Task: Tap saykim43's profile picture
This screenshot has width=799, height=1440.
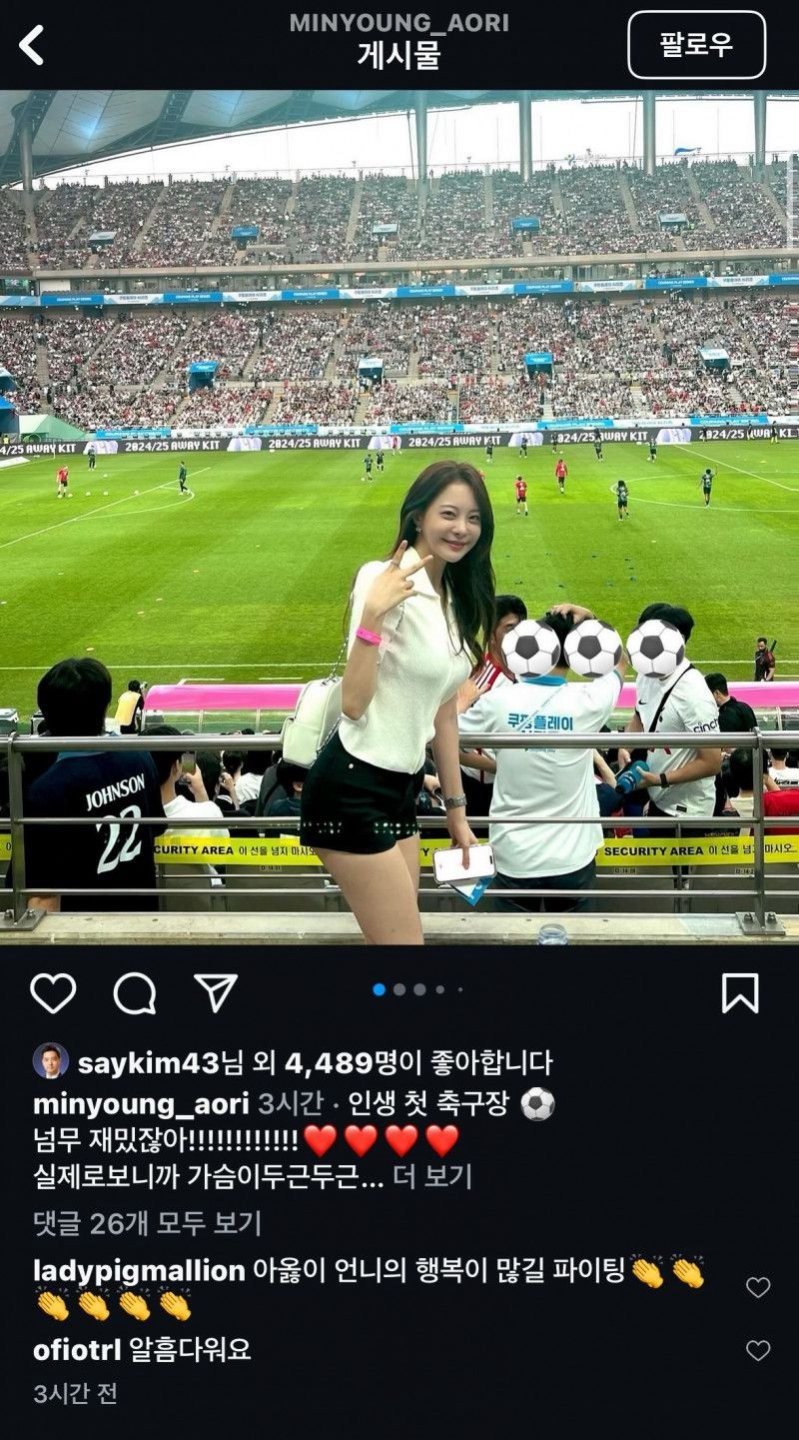Action: tap(51, 1061)
